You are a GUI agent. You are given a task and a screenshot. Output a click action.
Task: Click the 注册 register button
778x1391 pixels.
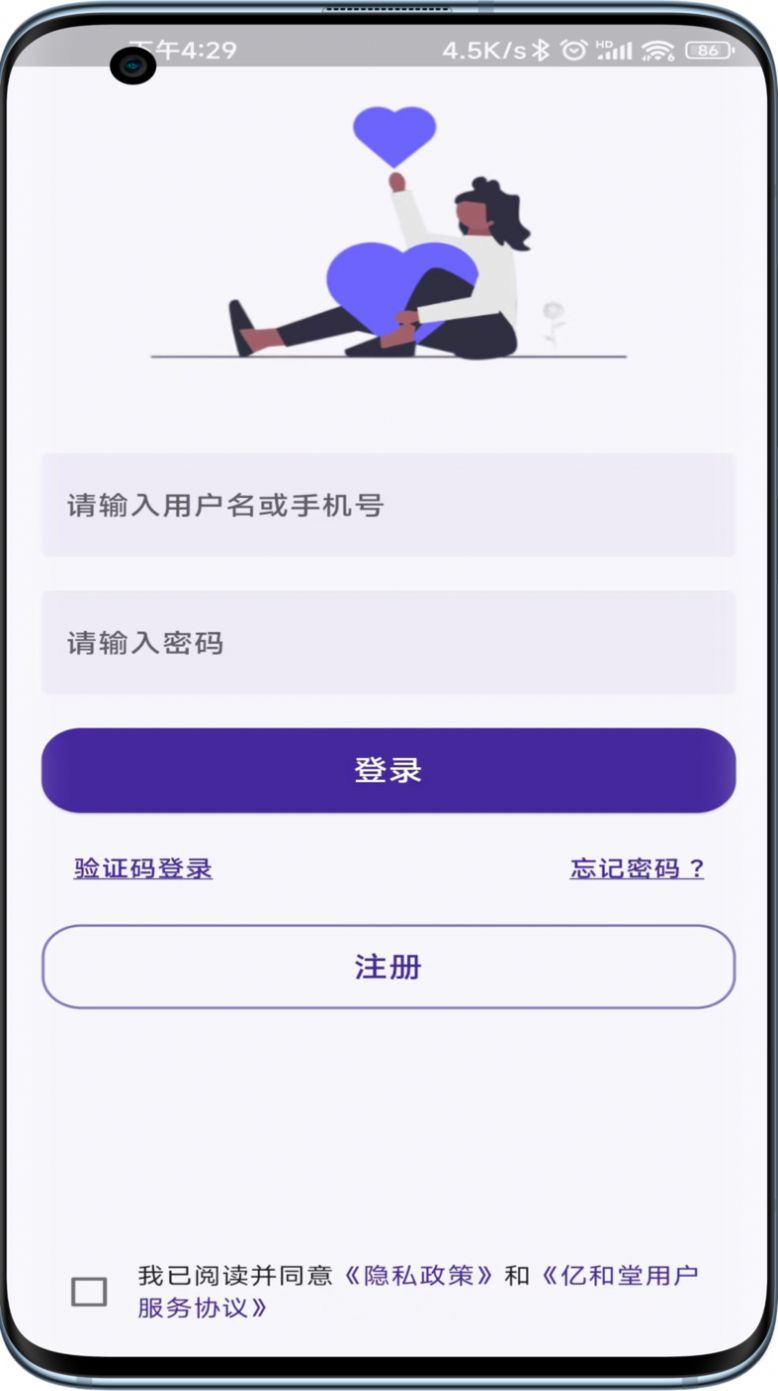389,966
